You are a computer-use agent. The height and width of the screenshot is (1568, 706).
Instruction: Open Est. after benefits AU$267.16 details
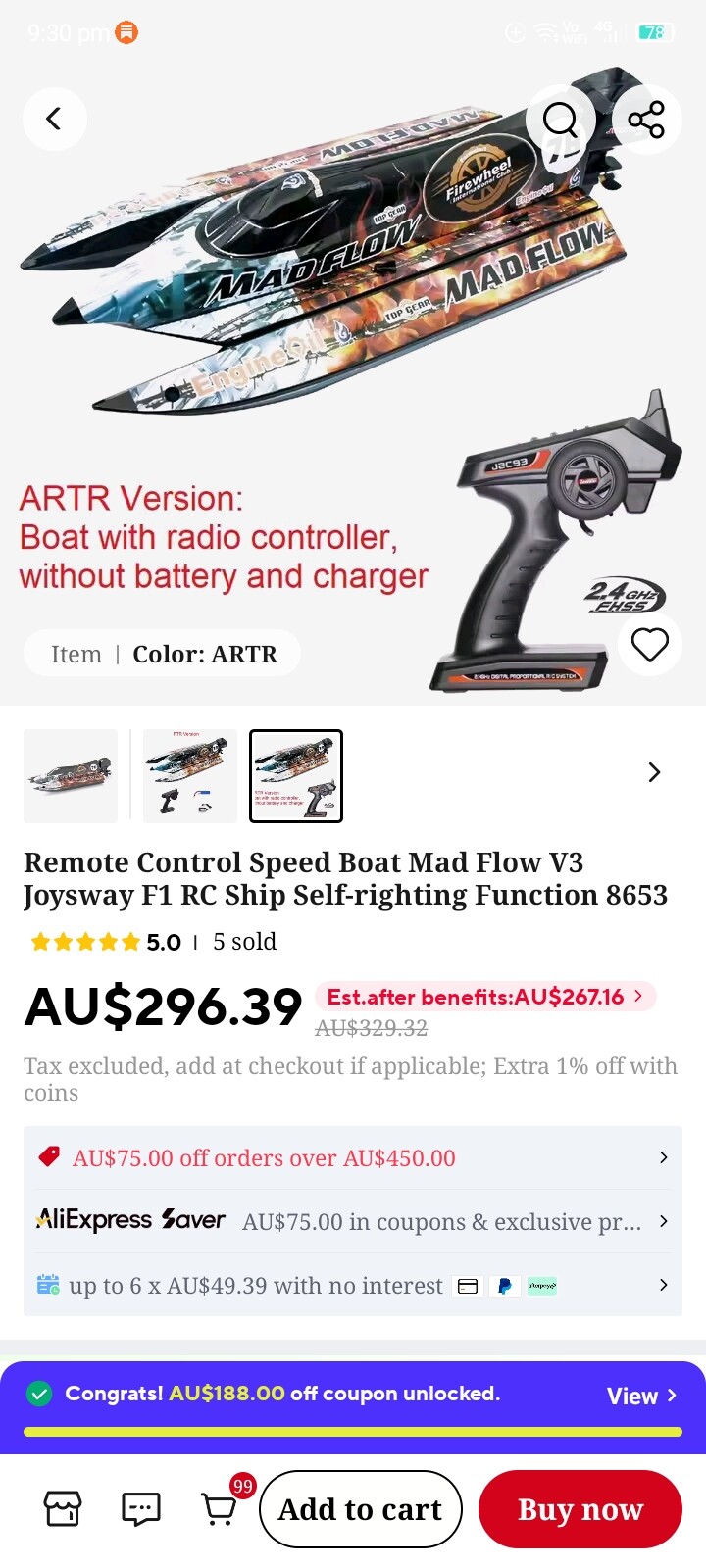[485, 997]
